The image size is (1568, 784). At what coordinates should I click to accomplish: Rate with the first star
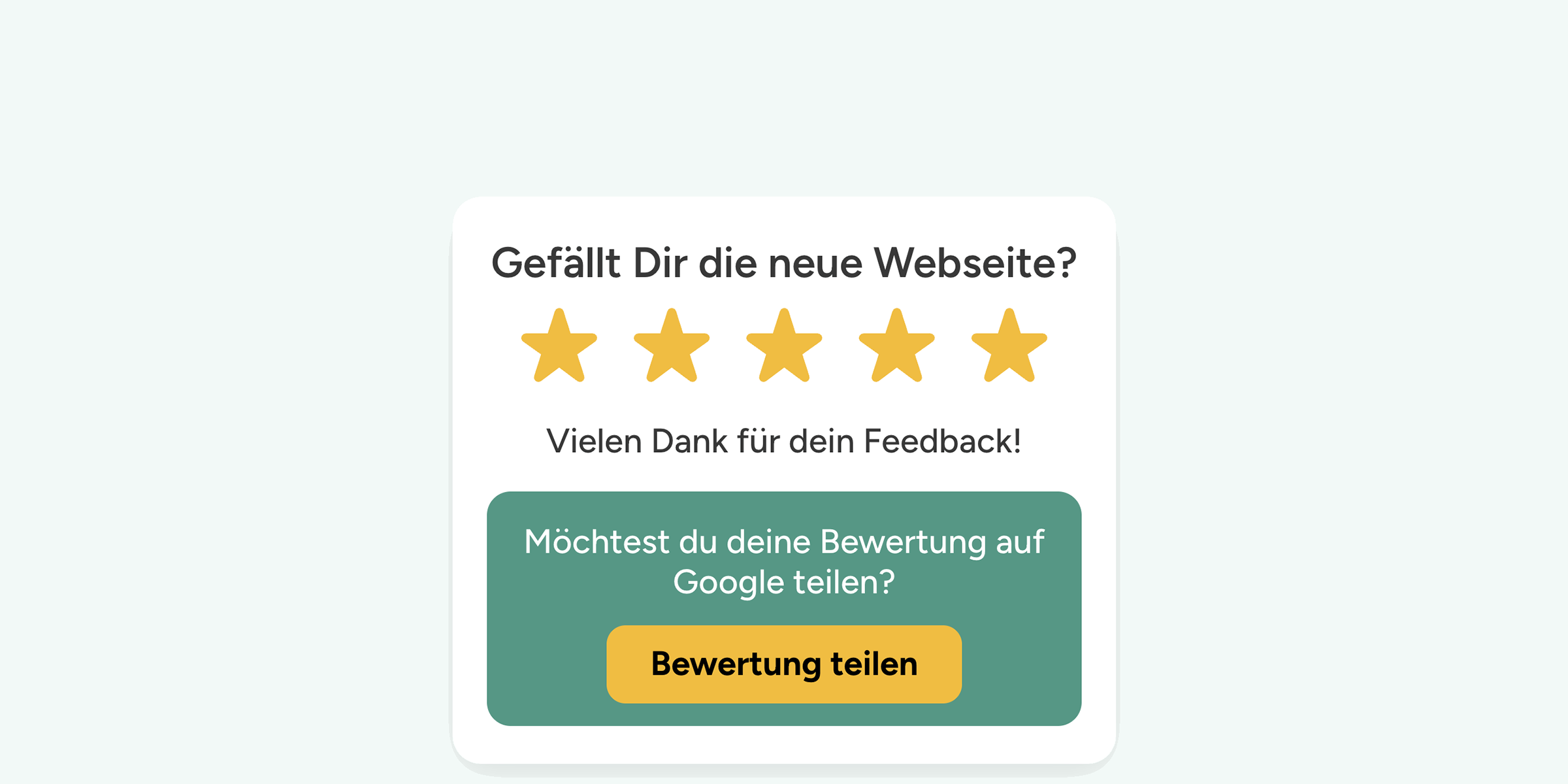[559, 348]
